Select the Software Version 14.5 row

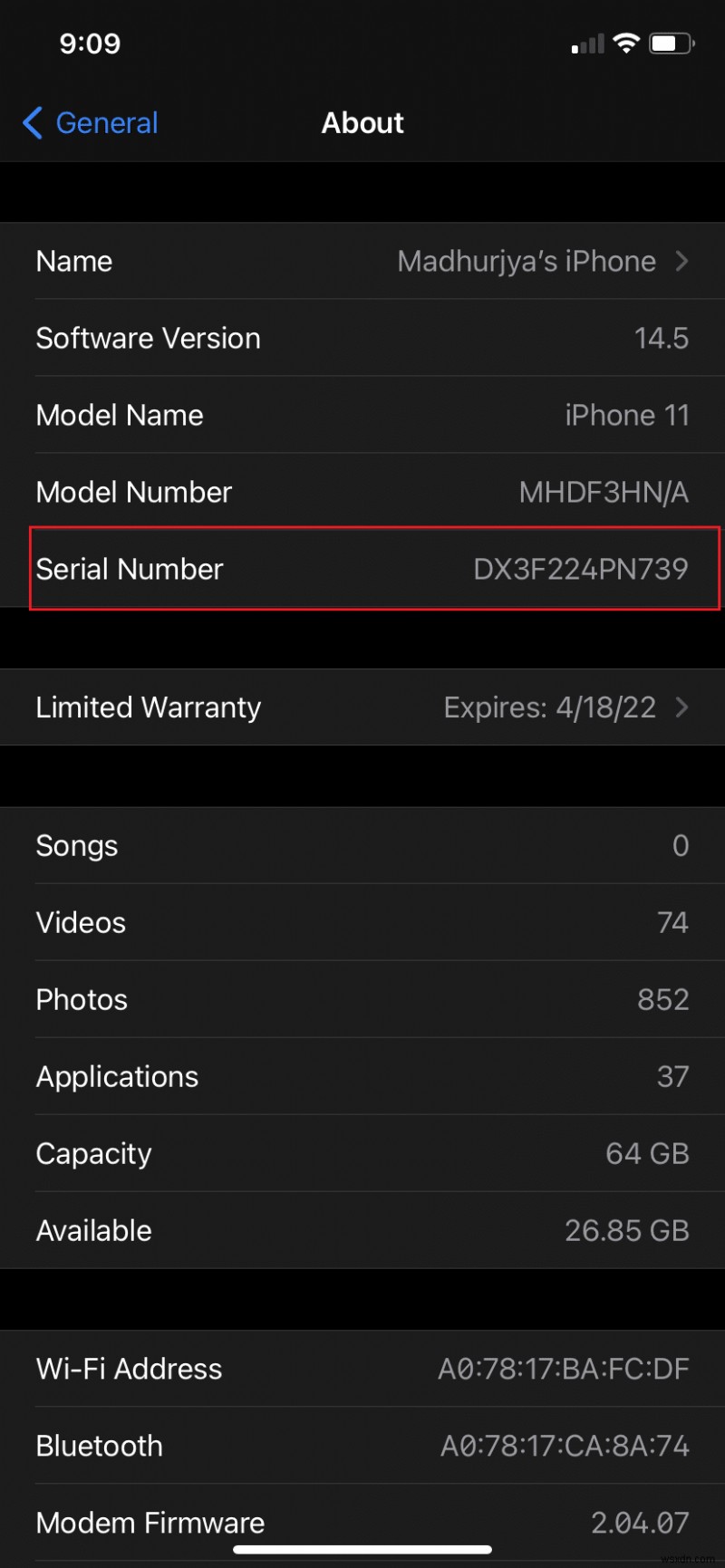click(362, 338)
